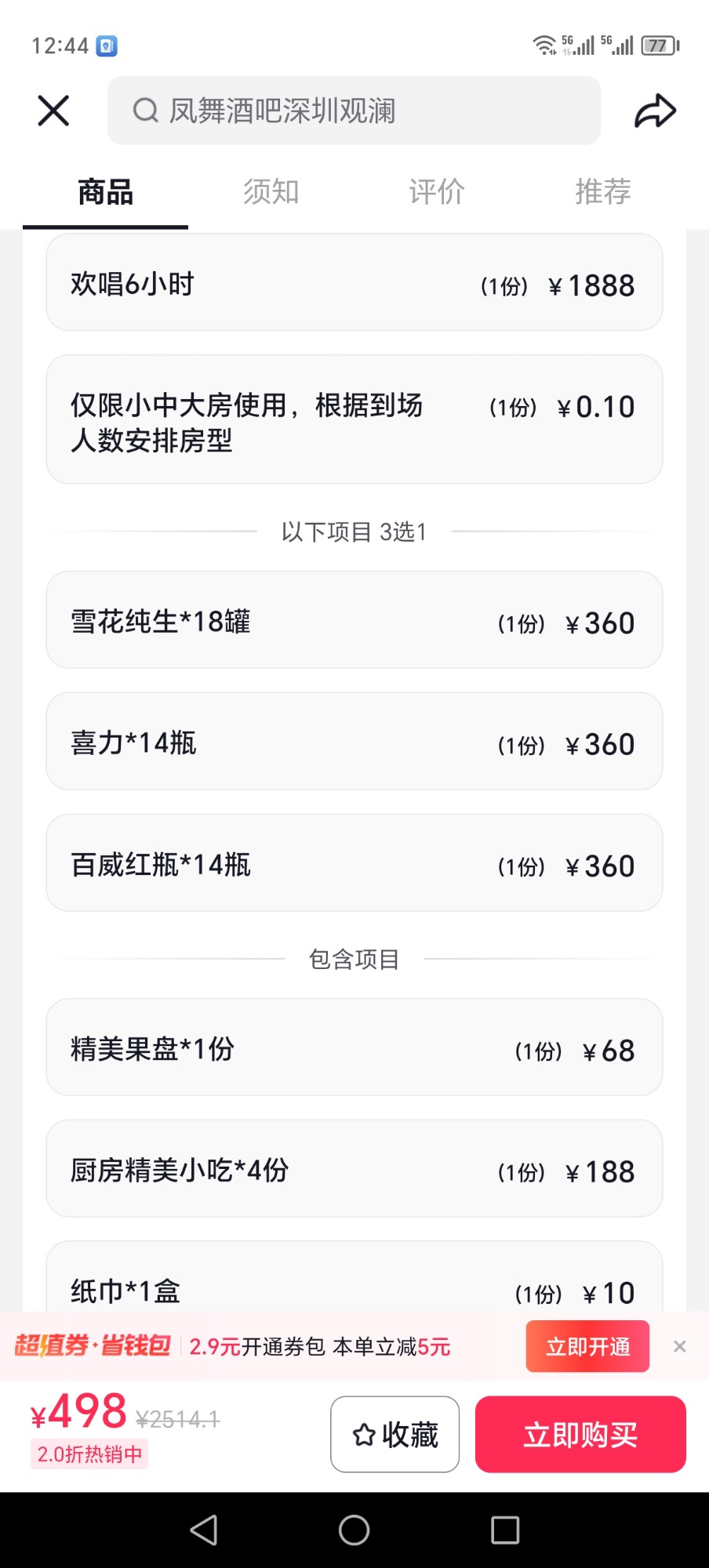Dismiss the 超值券 coupon banner
709x1568 pixels.
(680, 1346)
